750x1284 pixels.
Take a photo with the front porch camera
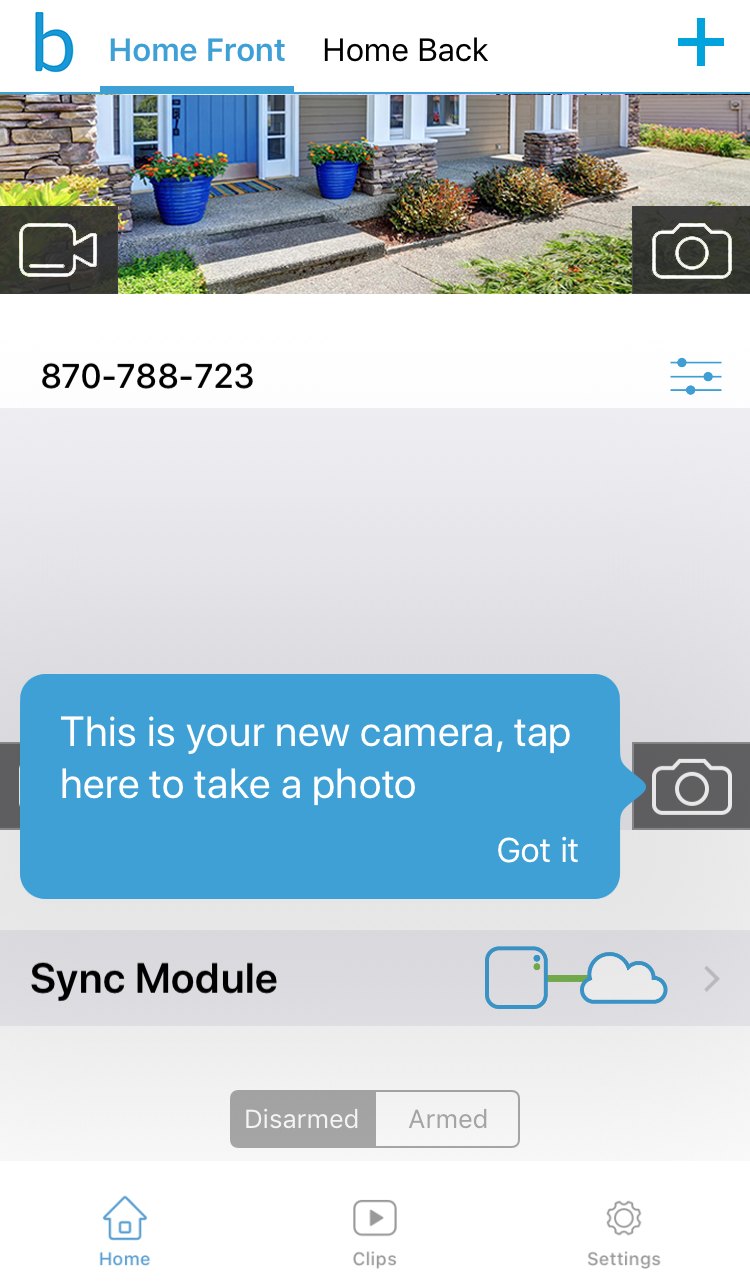pos(692,250)
